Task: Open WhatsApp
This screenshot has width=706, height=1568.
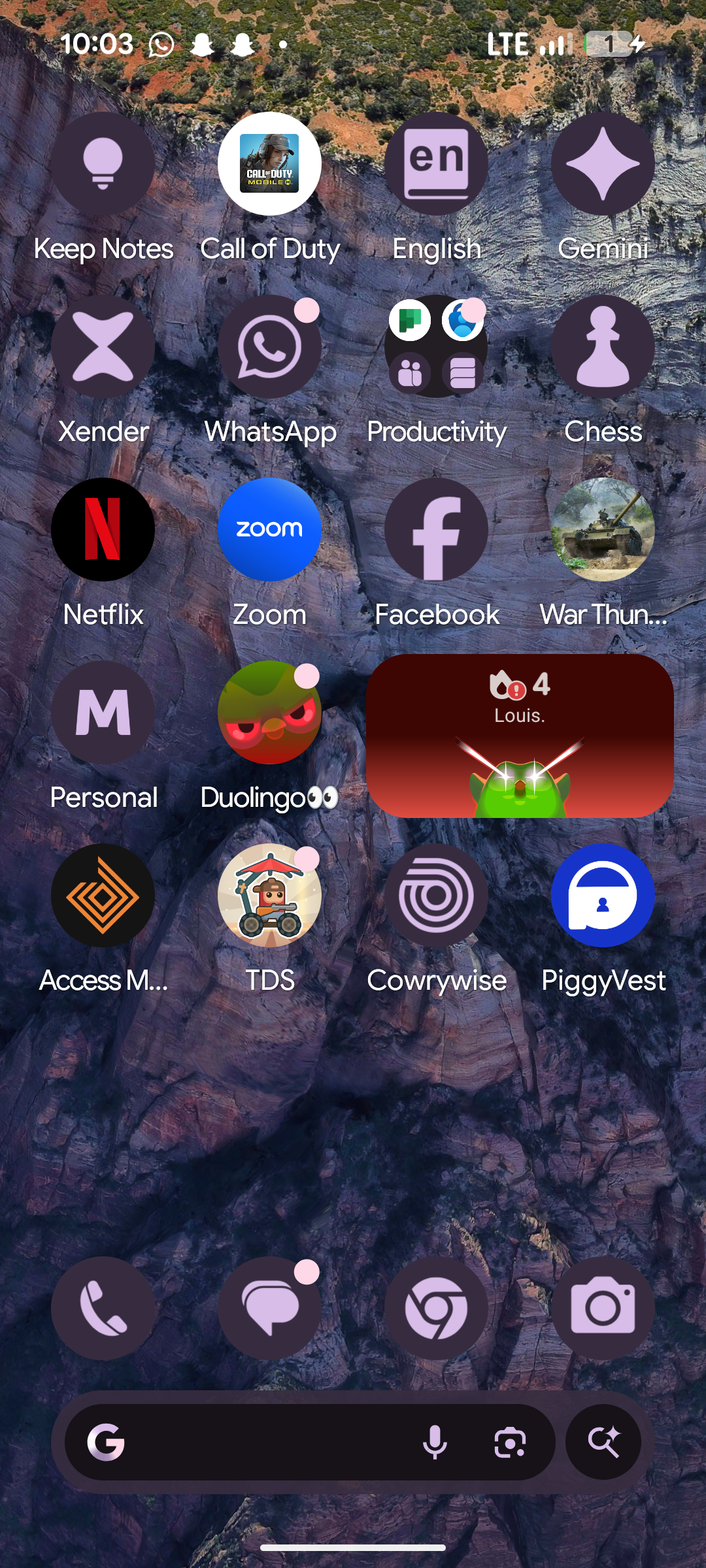Action: 269,347
